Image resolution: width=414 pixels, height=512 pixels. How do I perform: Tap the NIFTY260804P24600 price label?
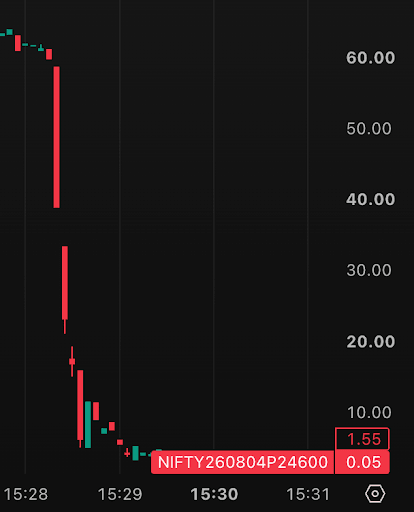(242, 462)
